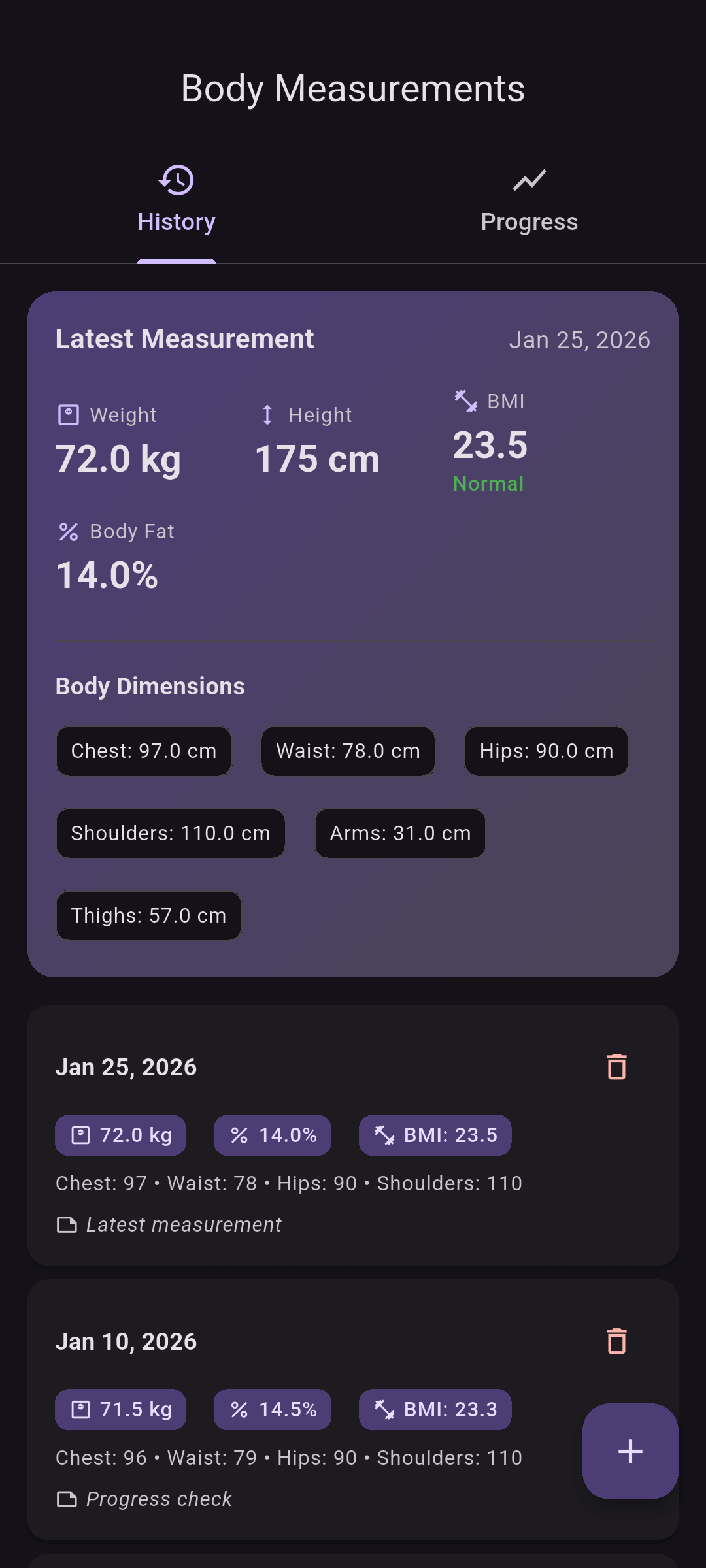Screen dimensions: 706x1568
Task: Click the percent icon beside Body Fat
Action: point(68,531)
